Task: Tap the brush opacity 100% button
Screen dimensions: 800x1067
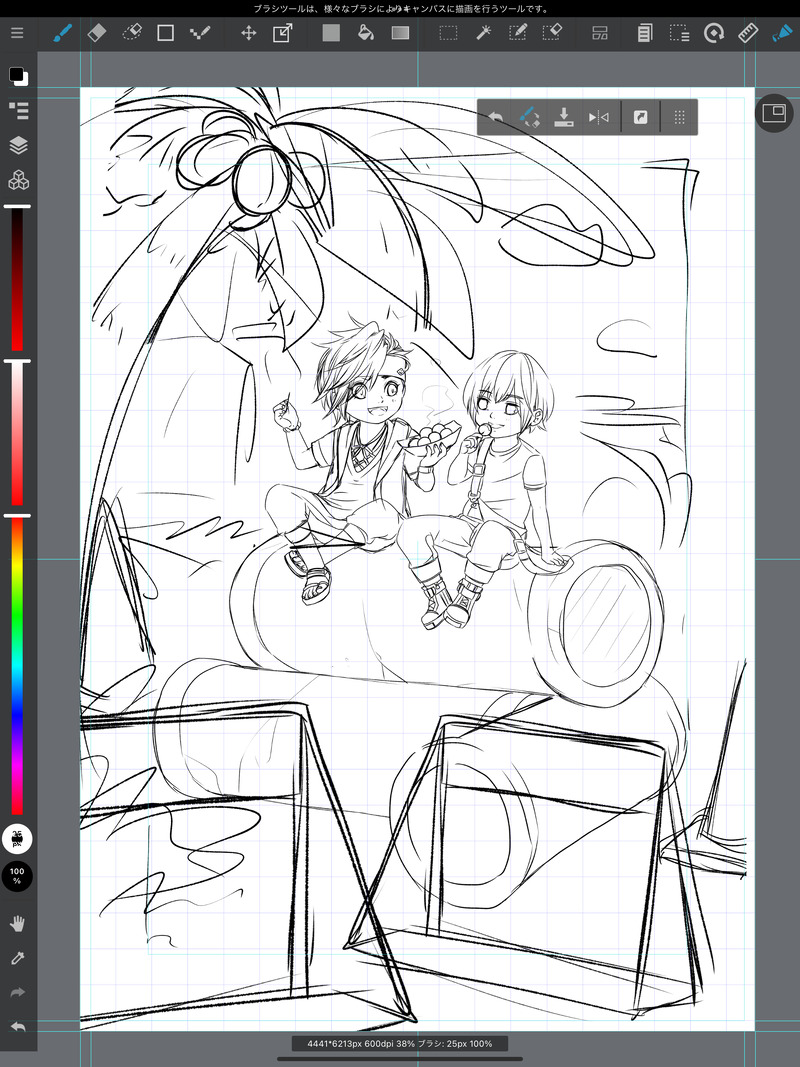Action: coord(17,876)
